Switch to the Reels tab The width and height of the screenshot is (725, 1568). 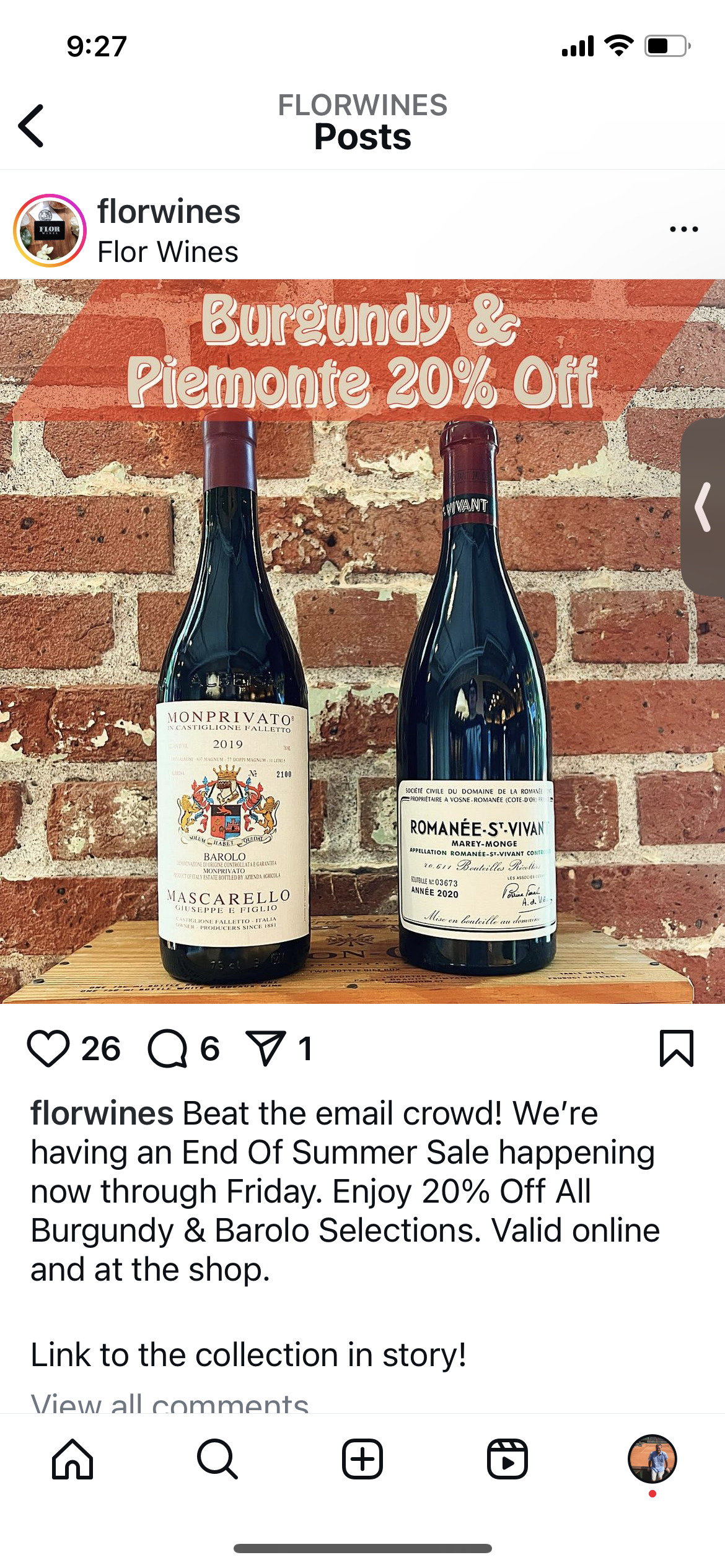(x=507, y=1459)
